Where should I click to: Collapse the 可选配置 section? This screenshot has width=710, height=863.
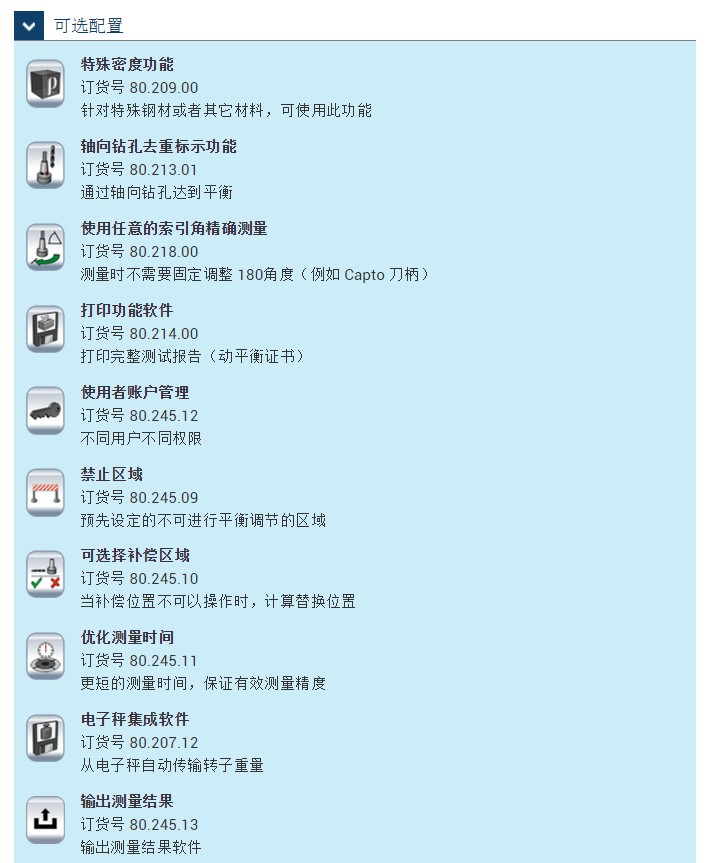coord(28,26)
